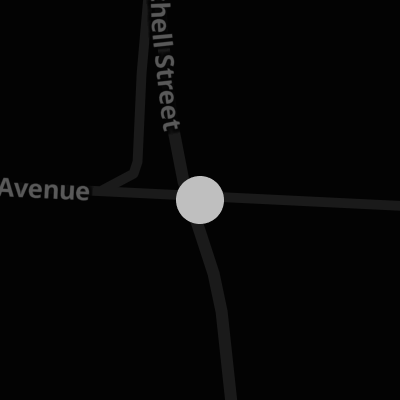Tap the grey circular marker at the intersection
The width and height of the screenshot is (400, 400).
click(200, 200)
